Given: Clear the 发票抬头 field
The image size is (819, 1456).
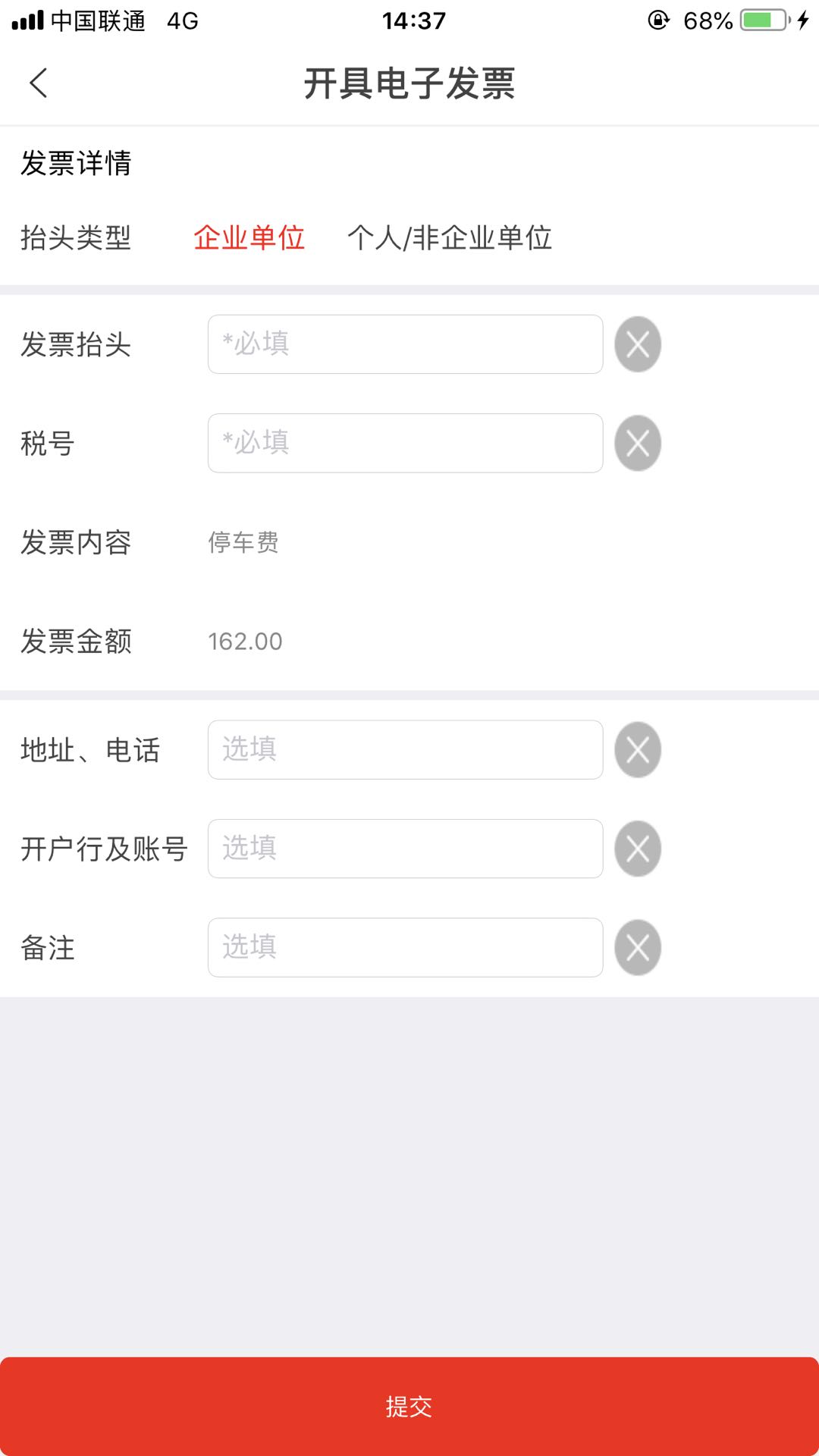Looking at the screenshot, I should pyautogui.click(x=638, y=344).
